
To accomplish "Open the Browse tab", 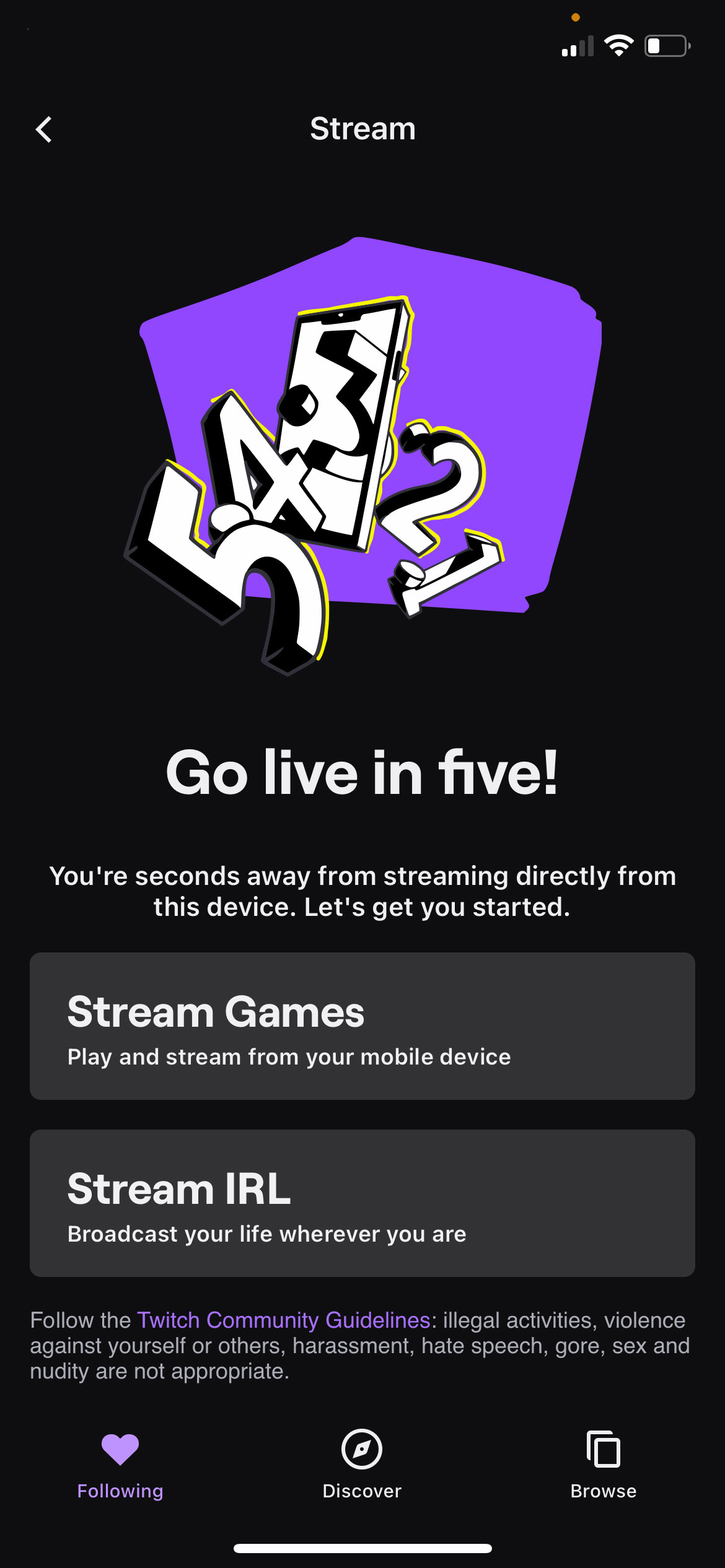I will [603, 1464].
